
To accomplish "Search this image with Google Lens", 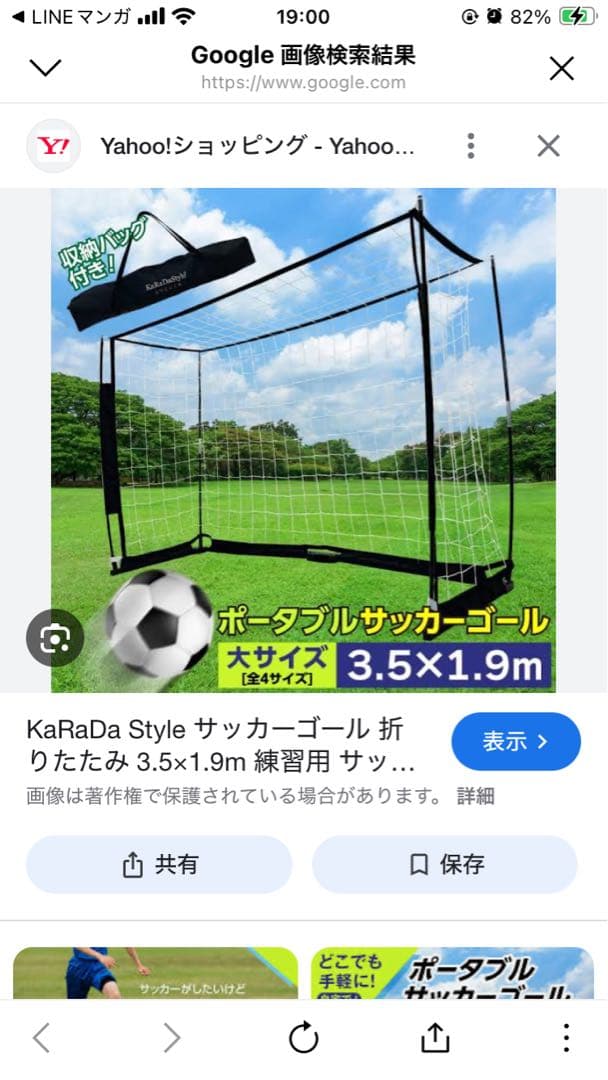I will pyautogui.click(x=55, y=638).
